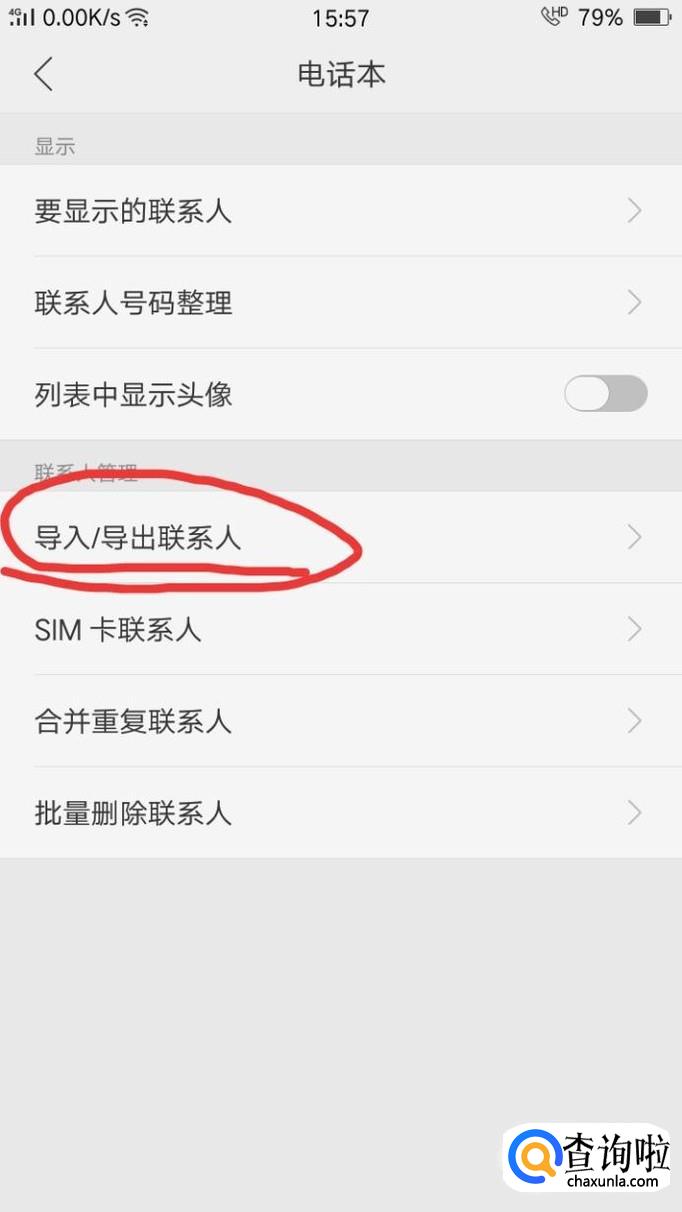This screenshot has width=682, height=1212.
Task: Open 批量删除联系人
Action: [341, 813]
